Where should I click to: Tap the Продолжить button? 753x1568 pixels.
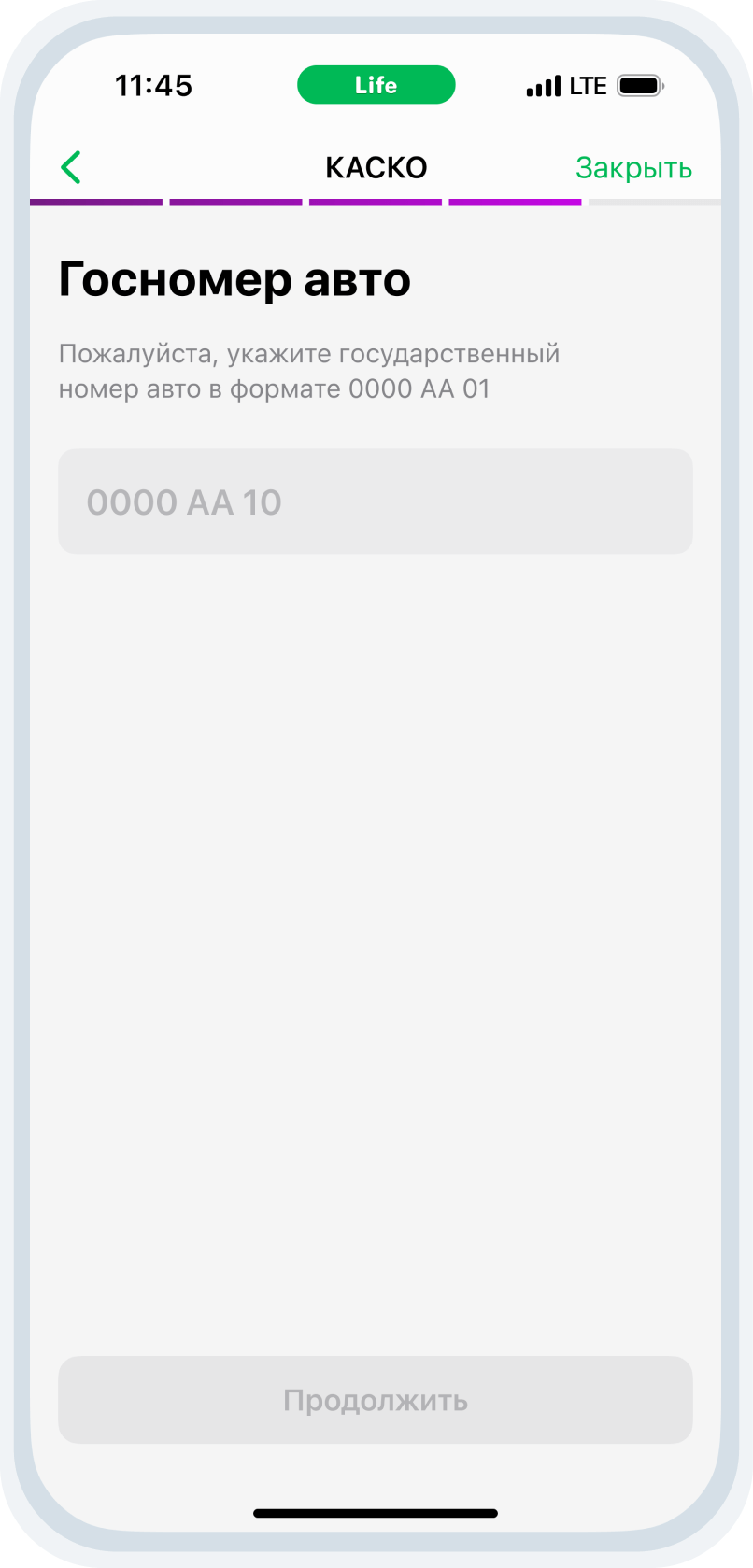coord(376,1400)
